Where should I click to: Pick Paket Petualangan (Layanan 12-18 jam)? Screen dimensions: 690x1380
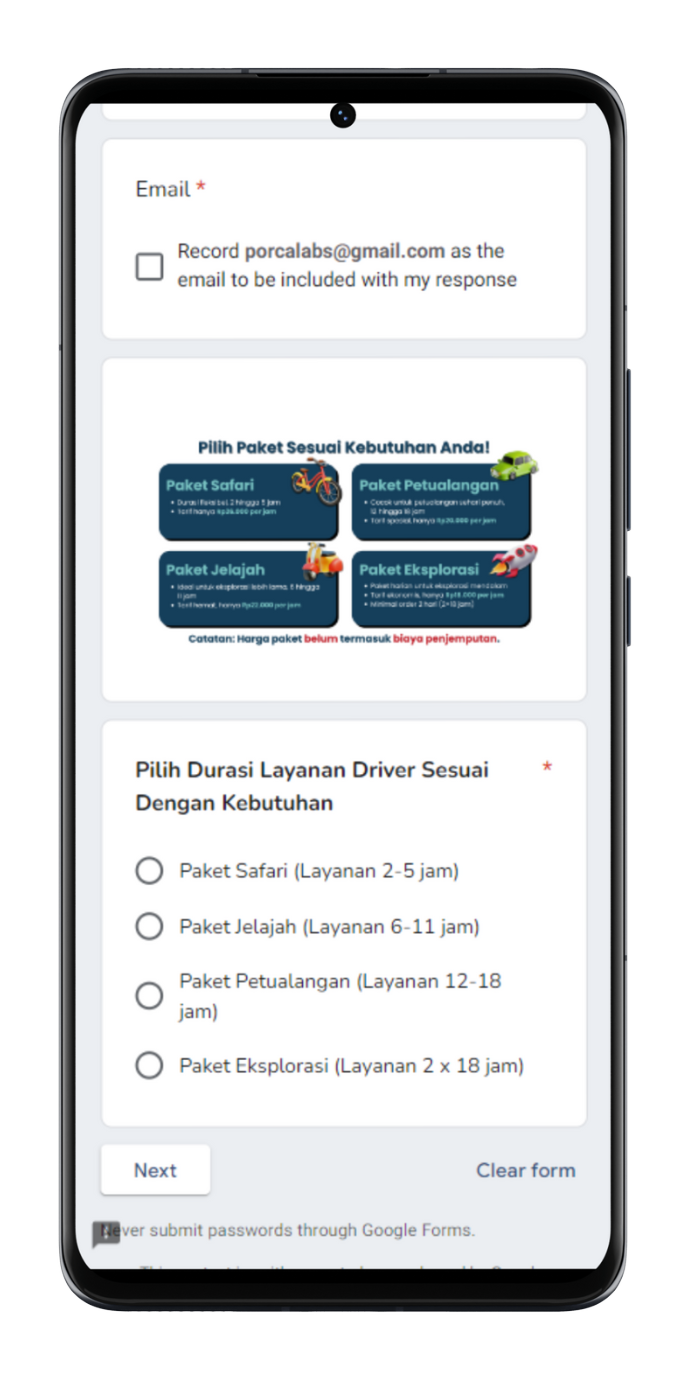pyautogui.click(x=149, y=996)
